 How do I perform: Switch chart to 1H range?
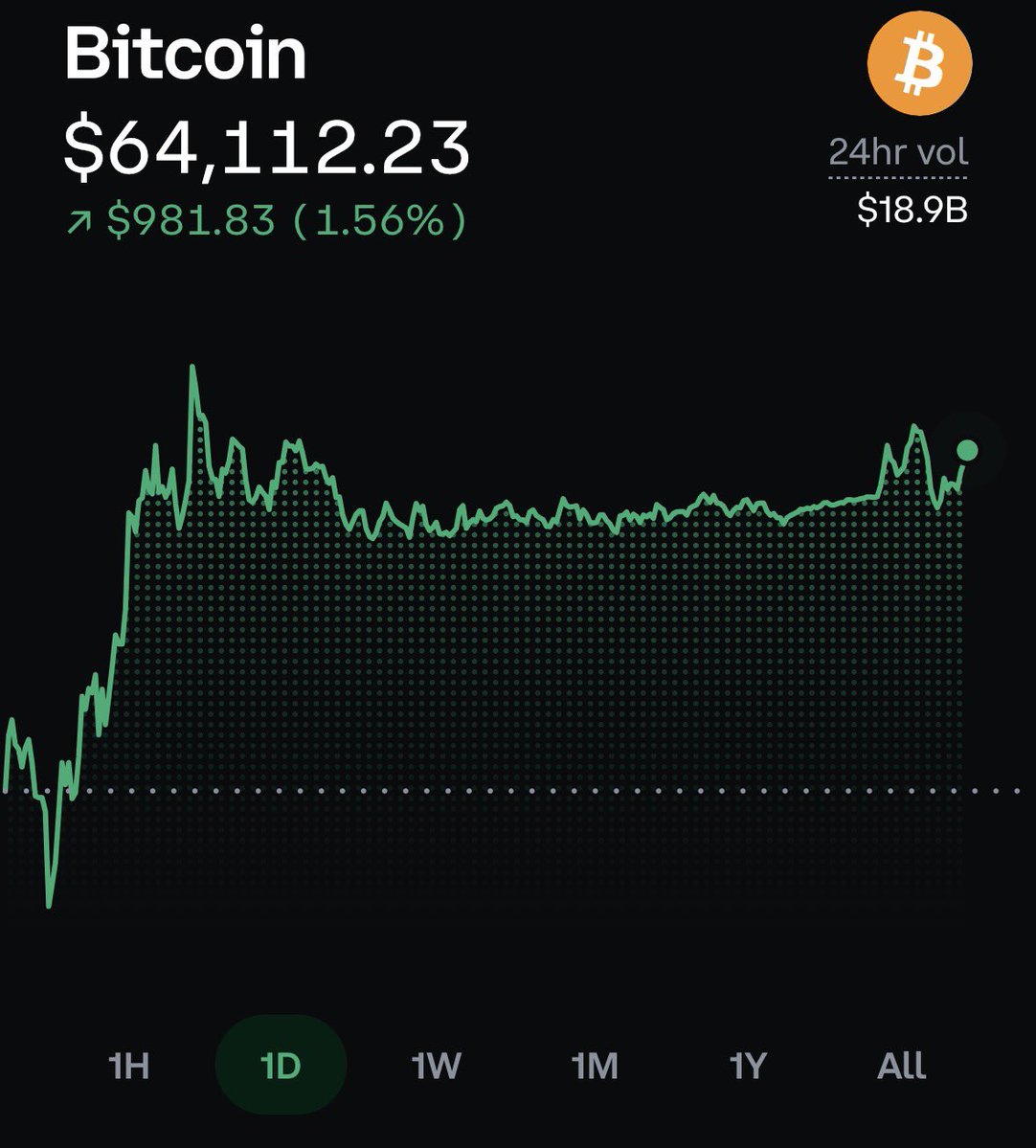coord(129,1066)
